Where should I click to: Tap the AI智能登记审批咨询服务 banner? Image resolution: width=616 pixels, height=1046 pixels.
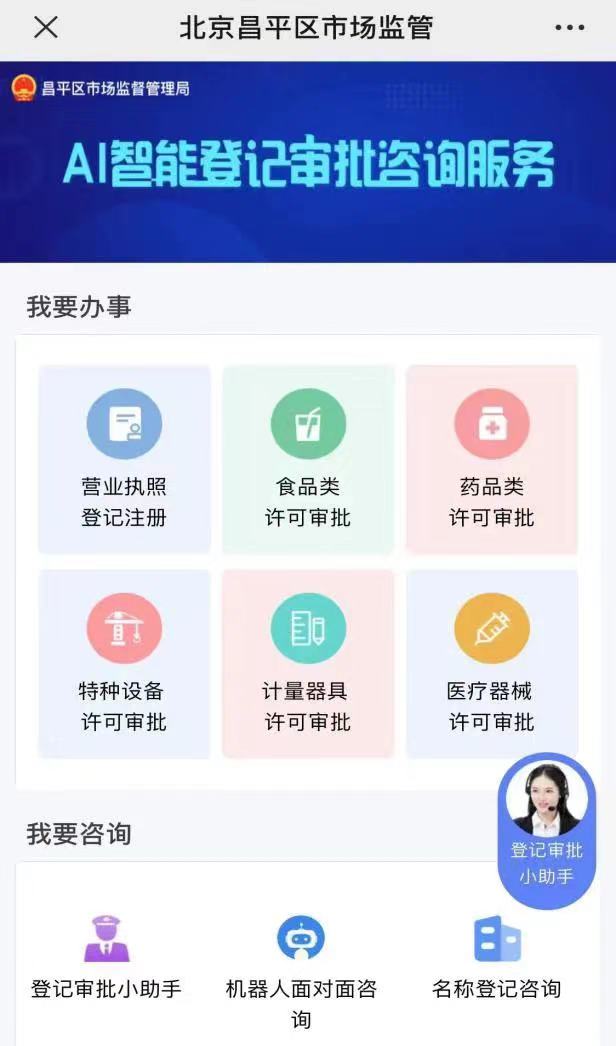tap(308, 165)
